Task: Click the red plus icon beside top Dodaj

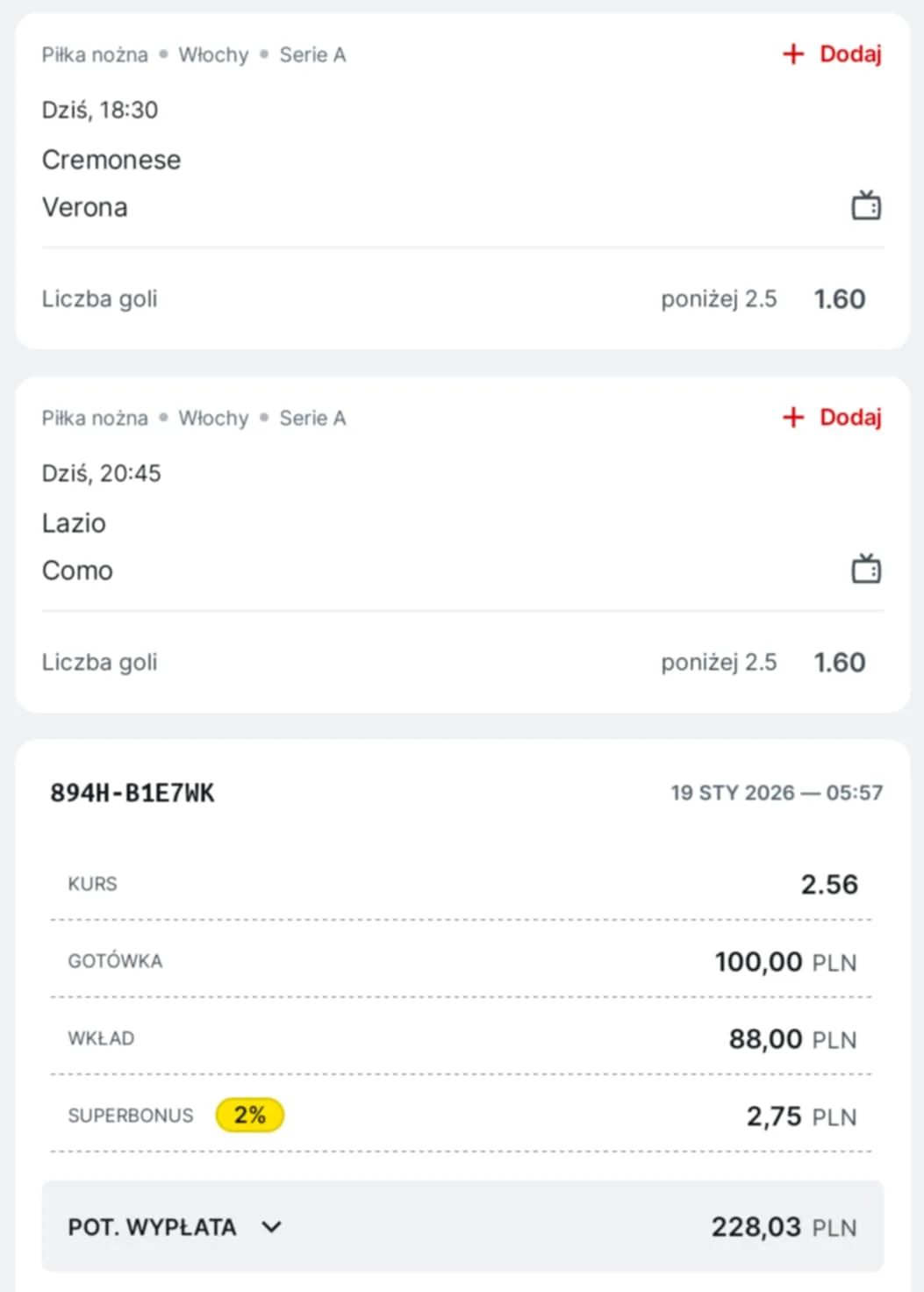Action: [x=792, y=54]
